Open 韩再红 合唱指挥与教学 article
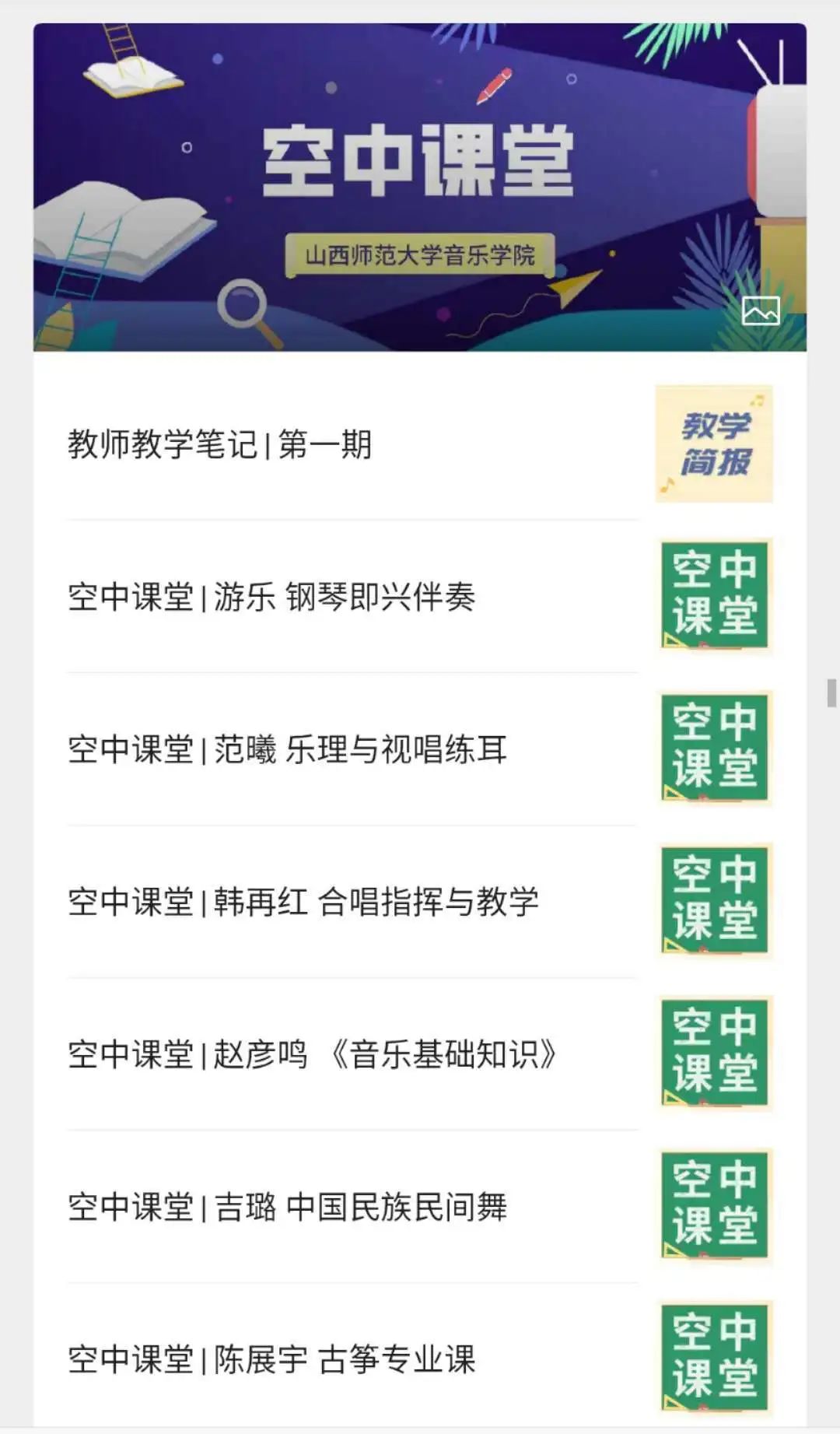The image size is (840, 1434). [x=303, y=902]
